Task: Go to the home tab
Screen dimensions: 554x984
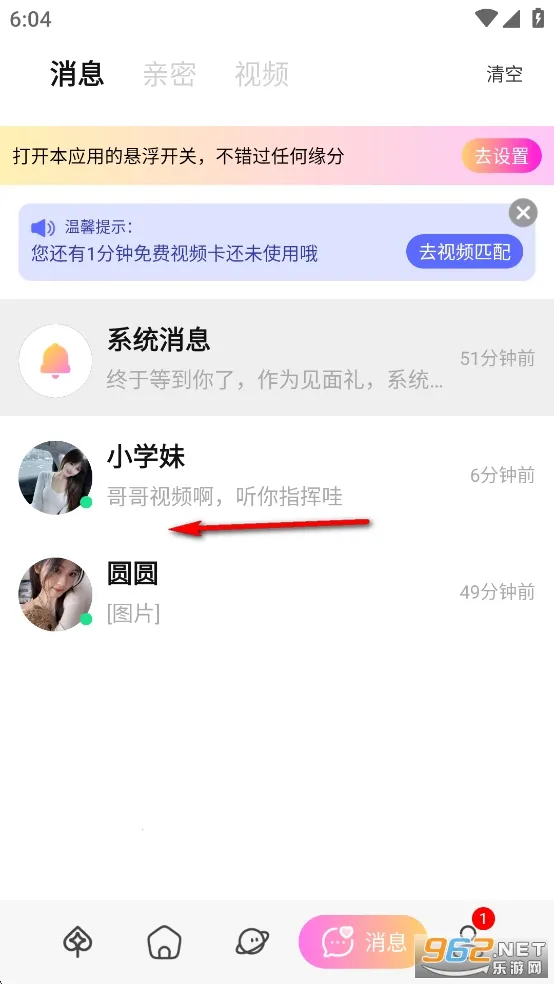Action: 164,942
